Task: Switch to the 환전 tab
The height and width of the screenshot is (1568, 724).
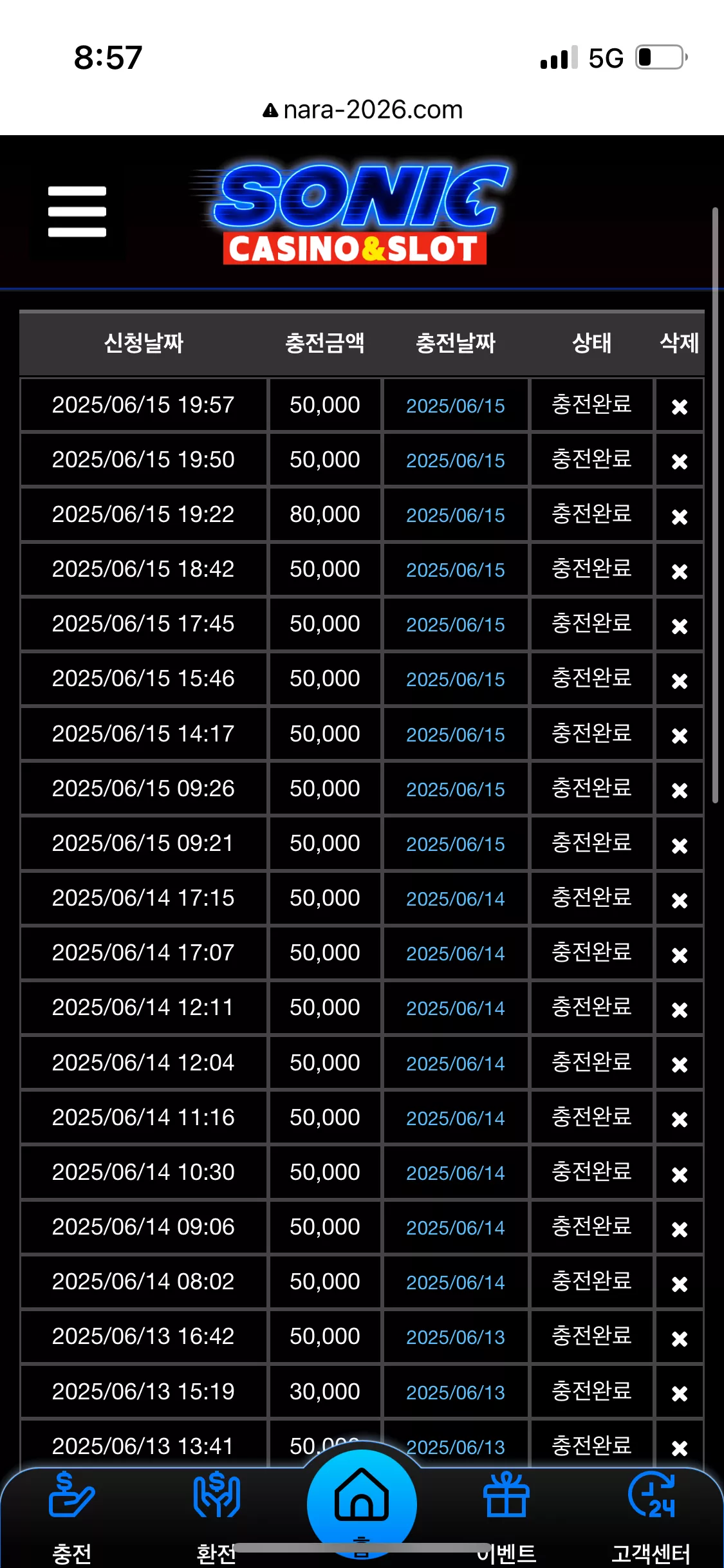Action: (x=217, y=1518)
